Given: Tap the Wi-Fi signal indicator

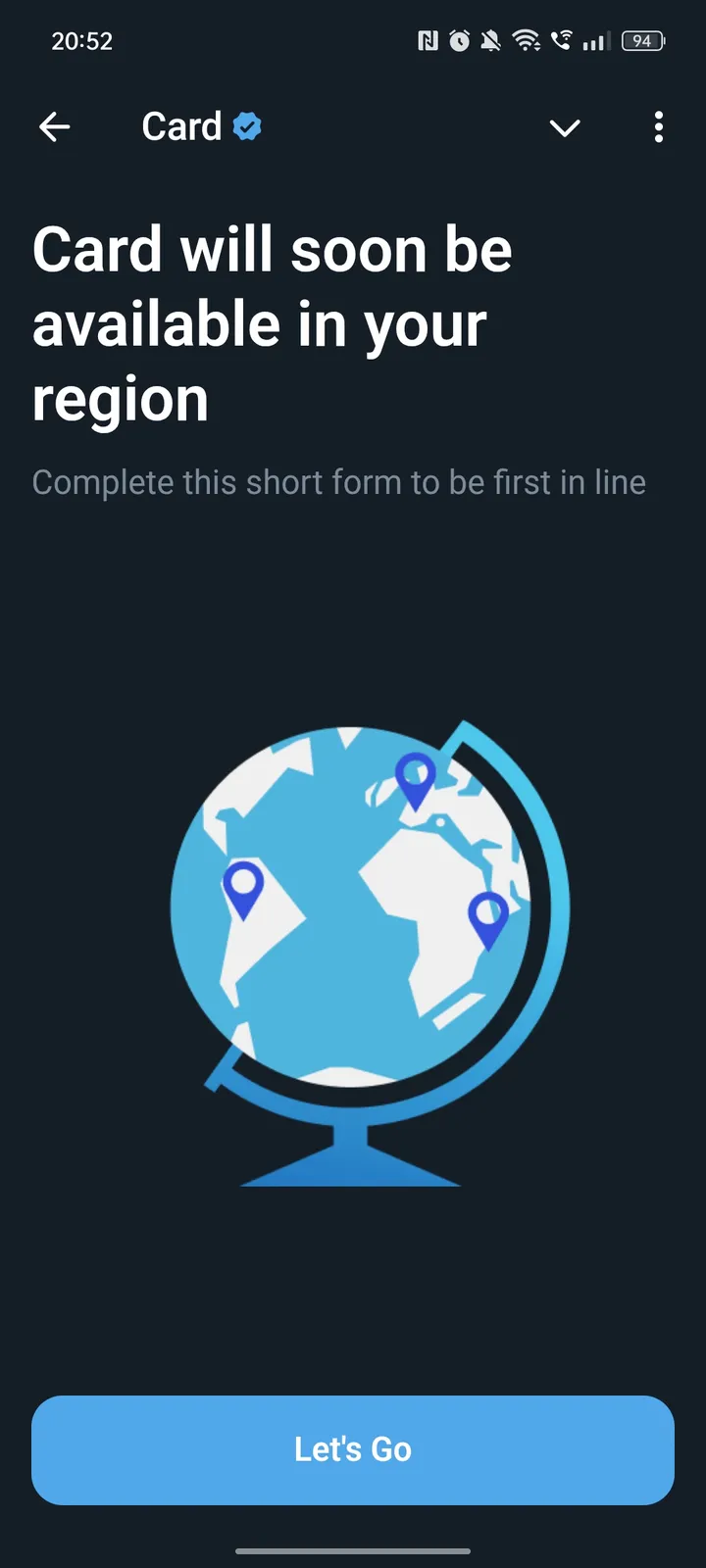Looking at the screenshot, I should (529, 41).
